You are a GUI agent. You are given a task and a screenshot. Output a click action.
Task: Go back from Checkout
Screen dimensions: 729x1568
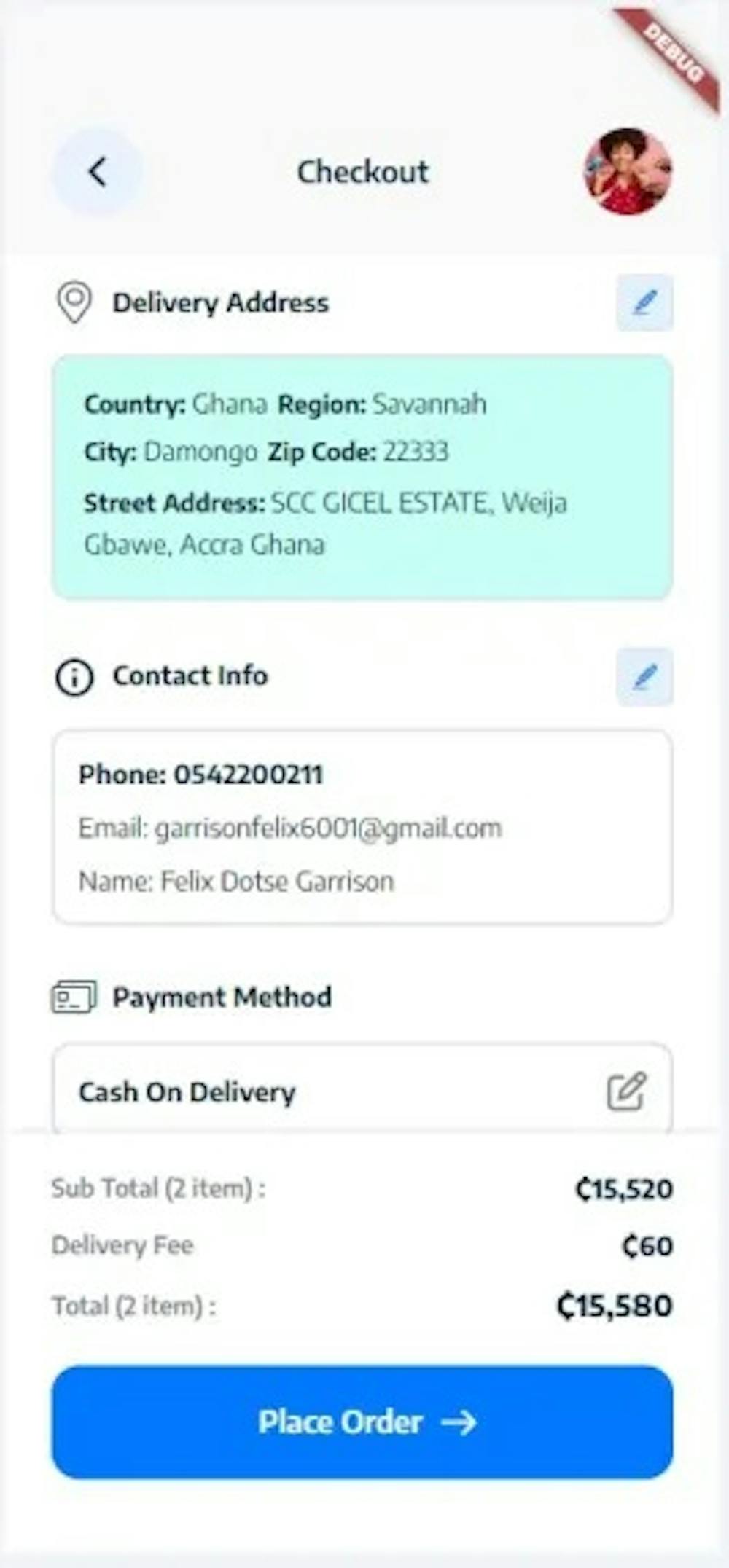[x=97, y=173]
